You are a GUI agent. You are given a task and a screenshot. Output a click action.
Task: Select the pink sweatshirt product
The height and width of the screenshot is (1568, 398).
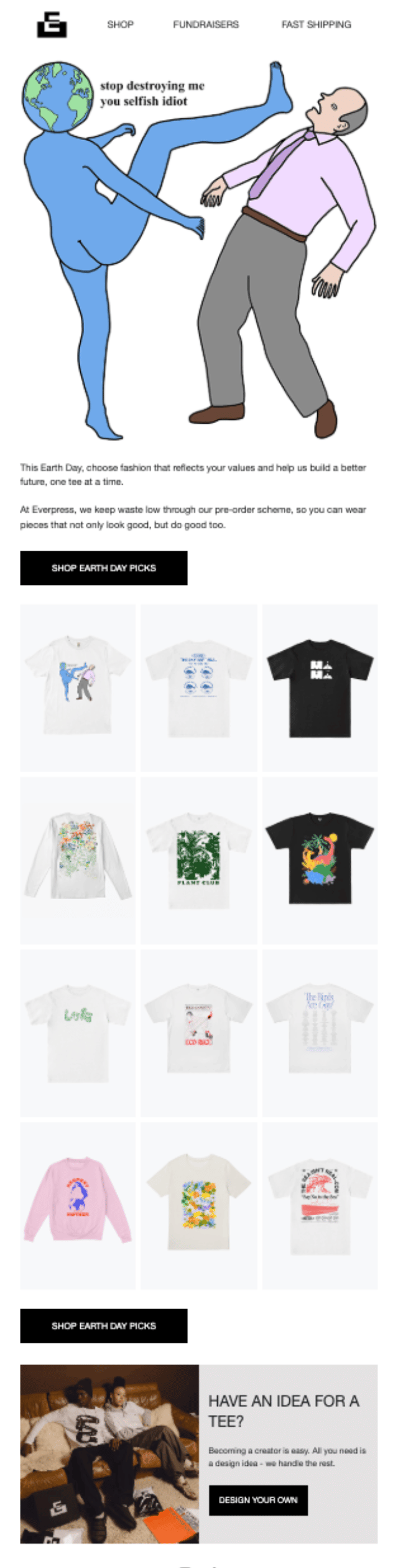78,1205
